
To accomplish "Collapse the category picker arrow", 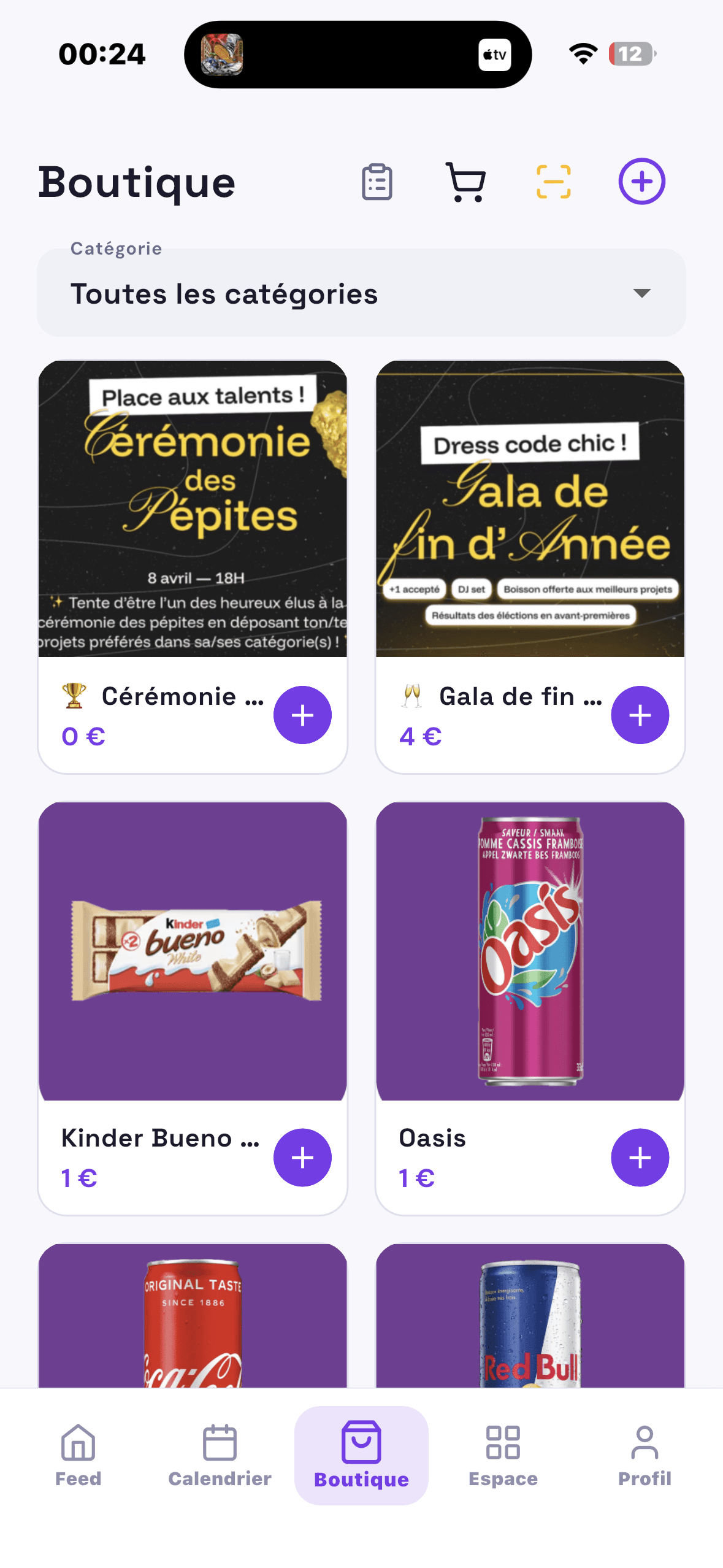I will (x=641, y=294).
